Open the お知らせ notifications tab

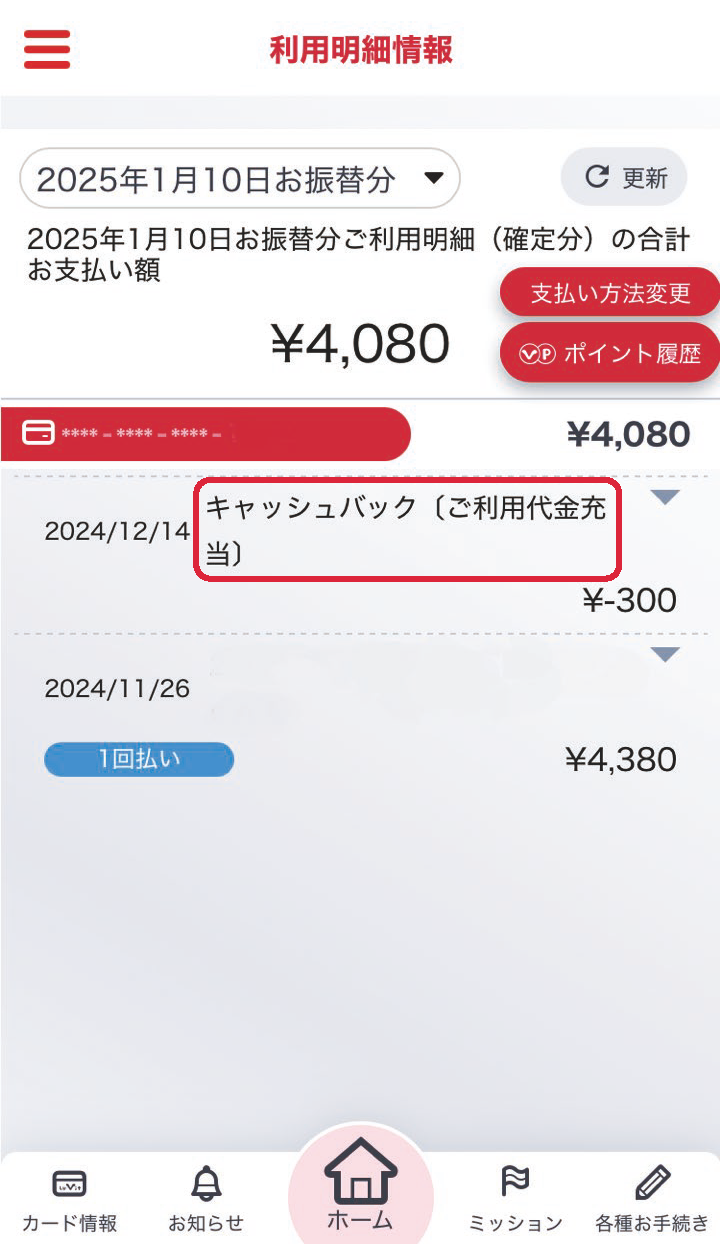tap(205, 1201)
